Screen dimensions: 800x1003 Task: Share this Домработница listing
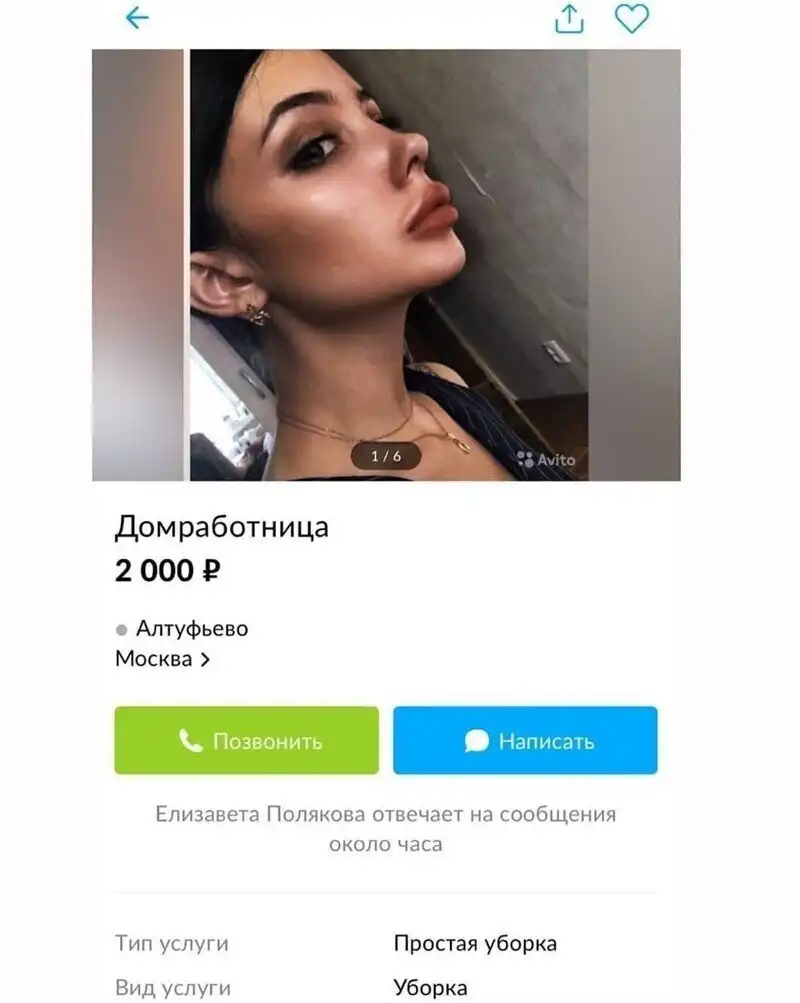click(569, 19)
